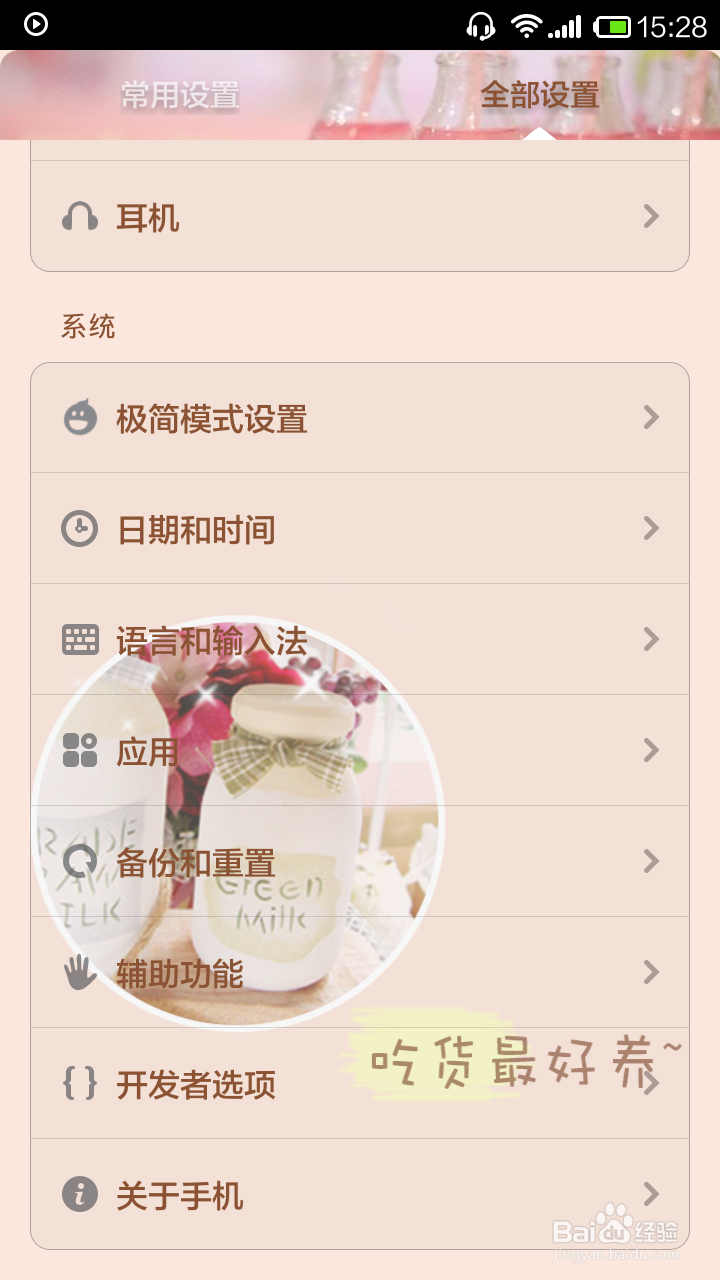Tap the info icon beside 关于手机
Viewport: 720px width, 1280px height.
click(x=80, y=1194)
